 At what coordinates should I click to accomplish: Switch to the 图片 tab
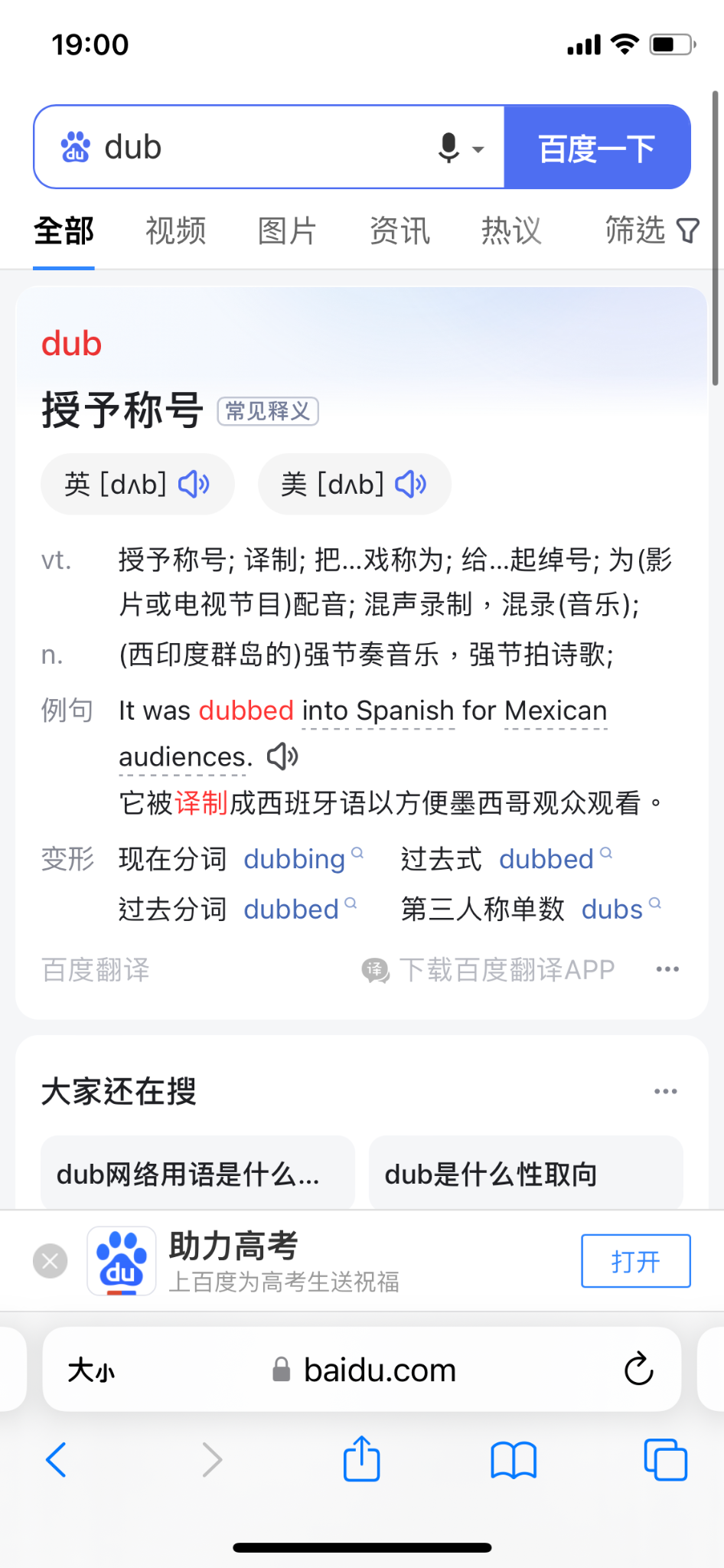point(287,230)
